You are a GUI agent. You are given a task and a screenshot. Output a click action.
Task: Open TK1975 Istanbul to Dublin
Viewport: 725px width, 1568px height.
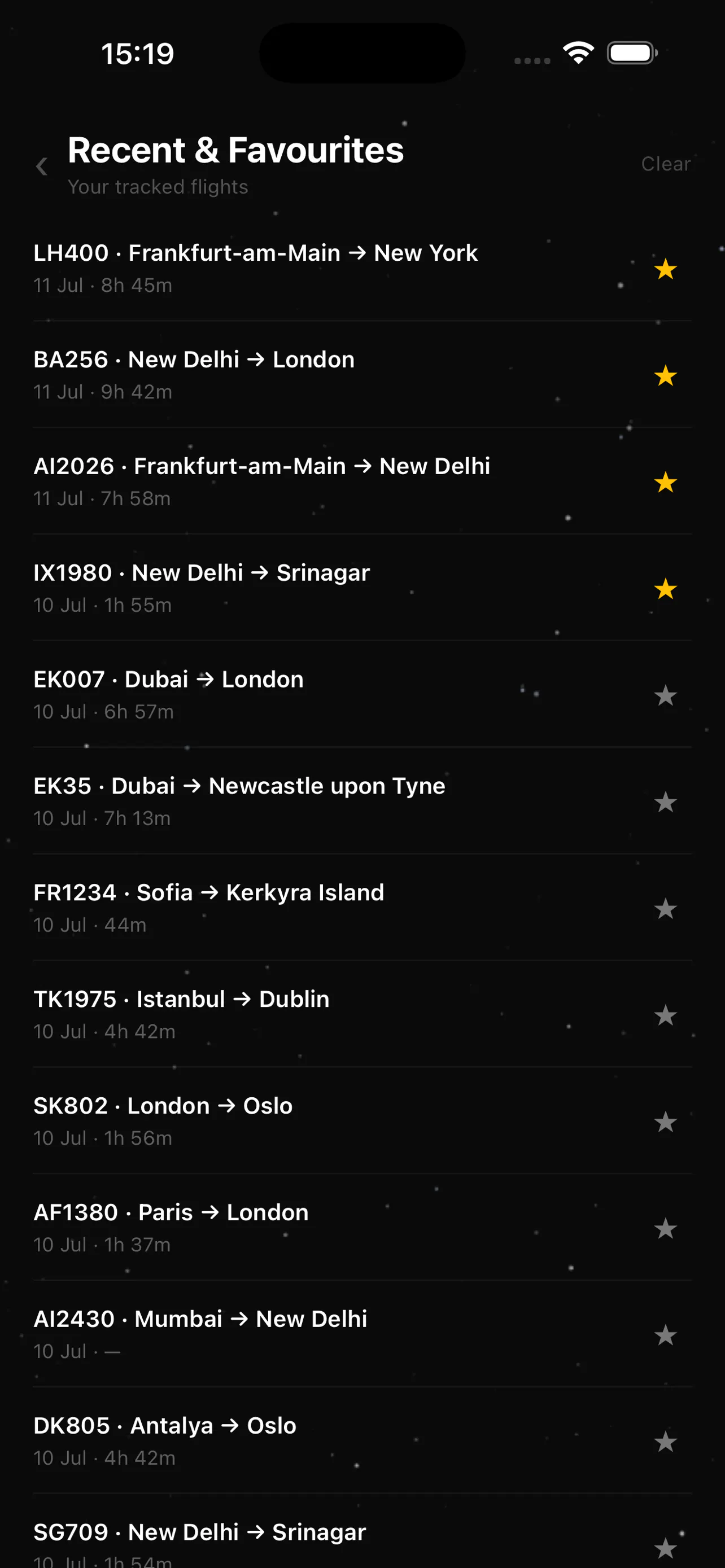coord(362,1014)
